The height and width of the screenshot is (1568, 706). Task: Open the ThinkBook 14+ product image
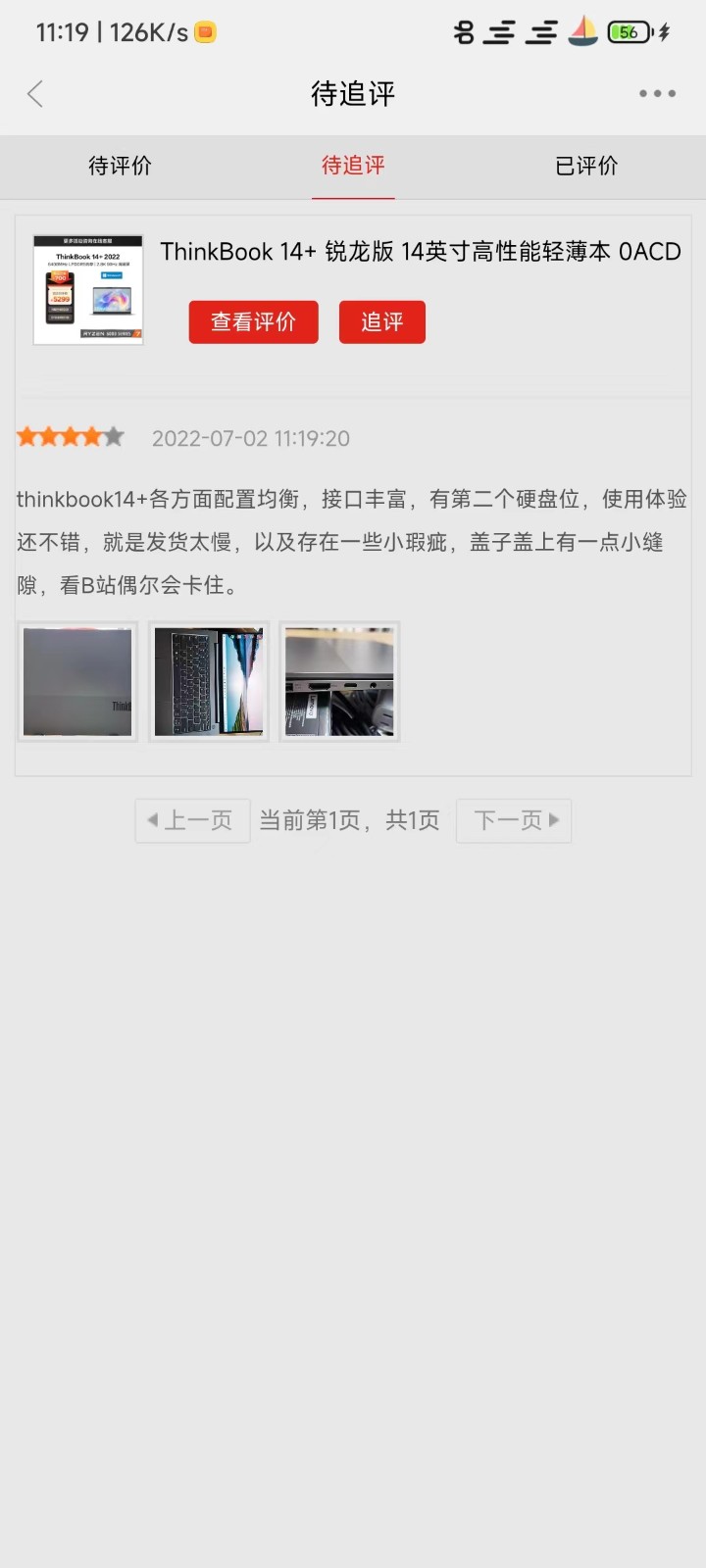pyautogui.click(x=88, y=290)
